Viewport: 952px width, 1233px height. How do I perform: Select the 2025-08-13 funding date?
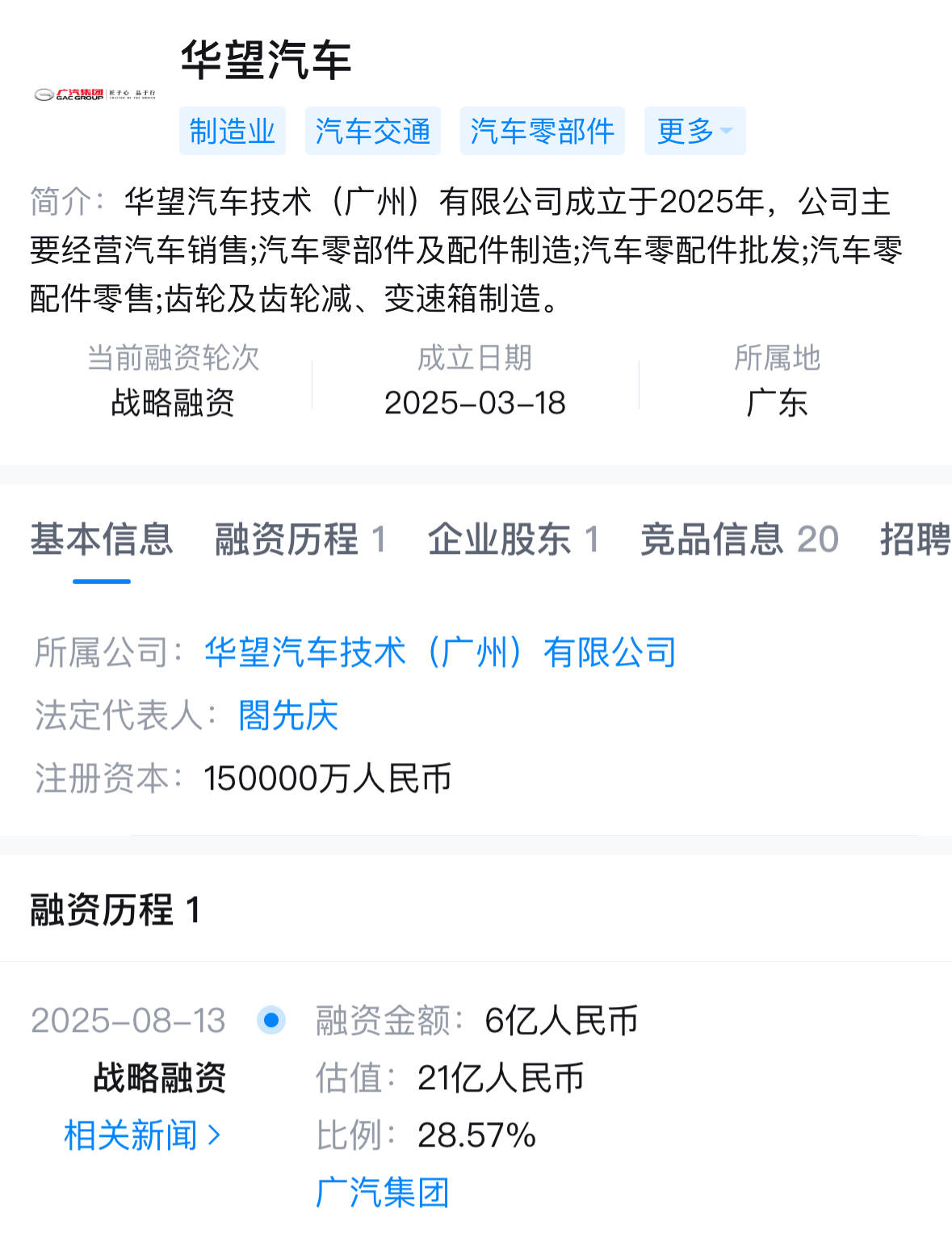[128, 1021]
